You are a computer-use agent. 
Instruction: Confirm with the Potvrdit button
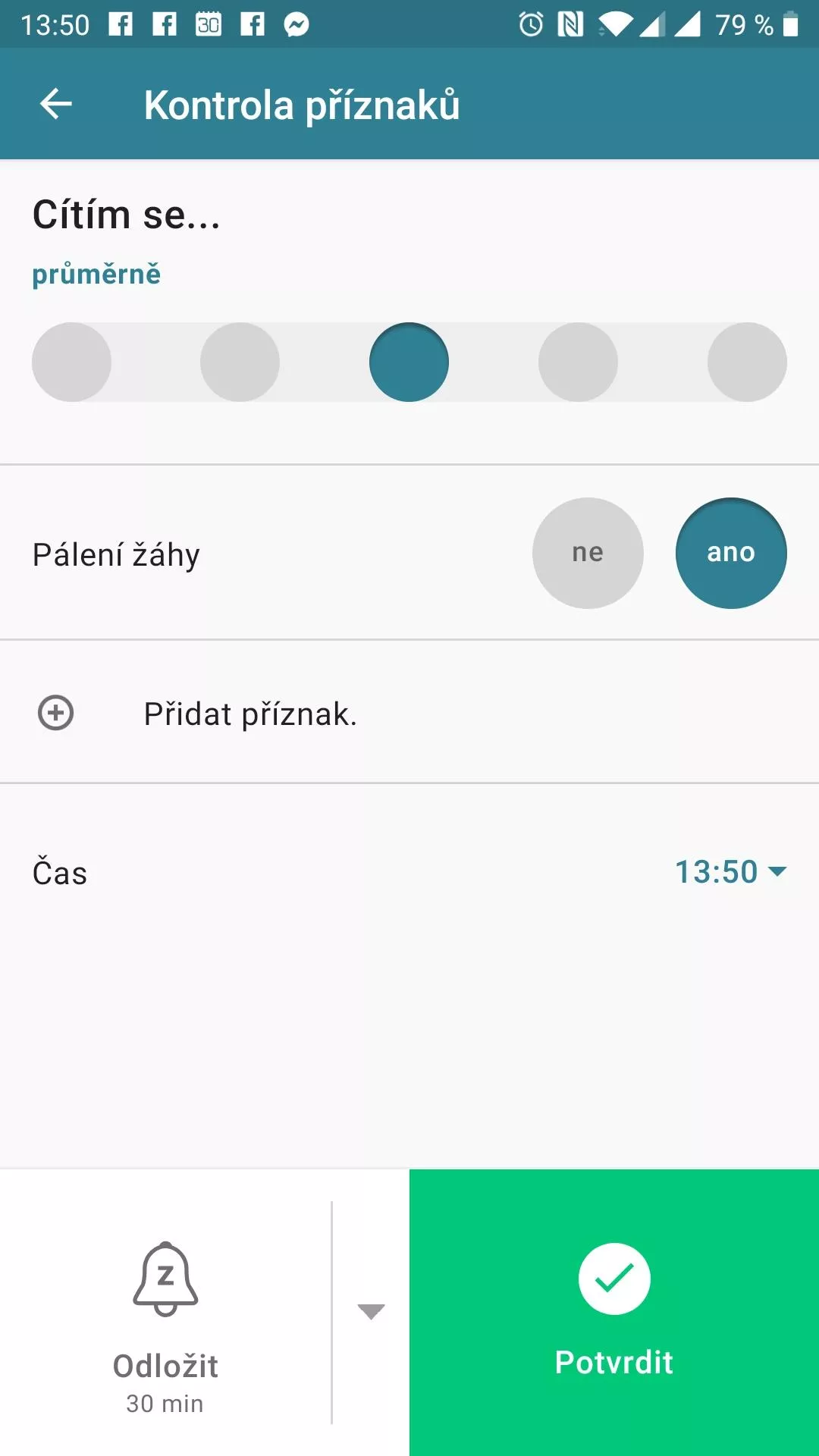(614, 1313)
